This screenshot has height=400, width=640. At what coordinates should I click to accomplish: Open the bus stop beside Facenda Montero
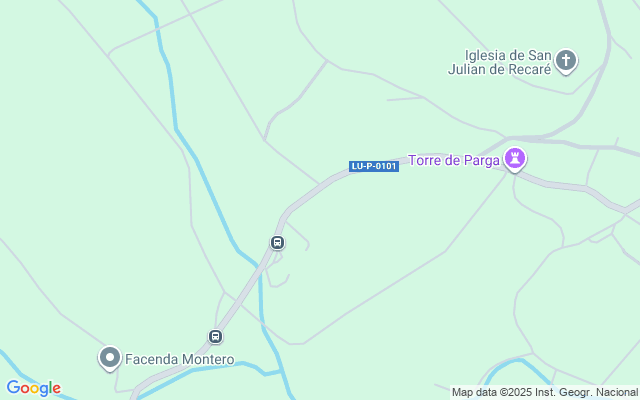click(215, 336)
